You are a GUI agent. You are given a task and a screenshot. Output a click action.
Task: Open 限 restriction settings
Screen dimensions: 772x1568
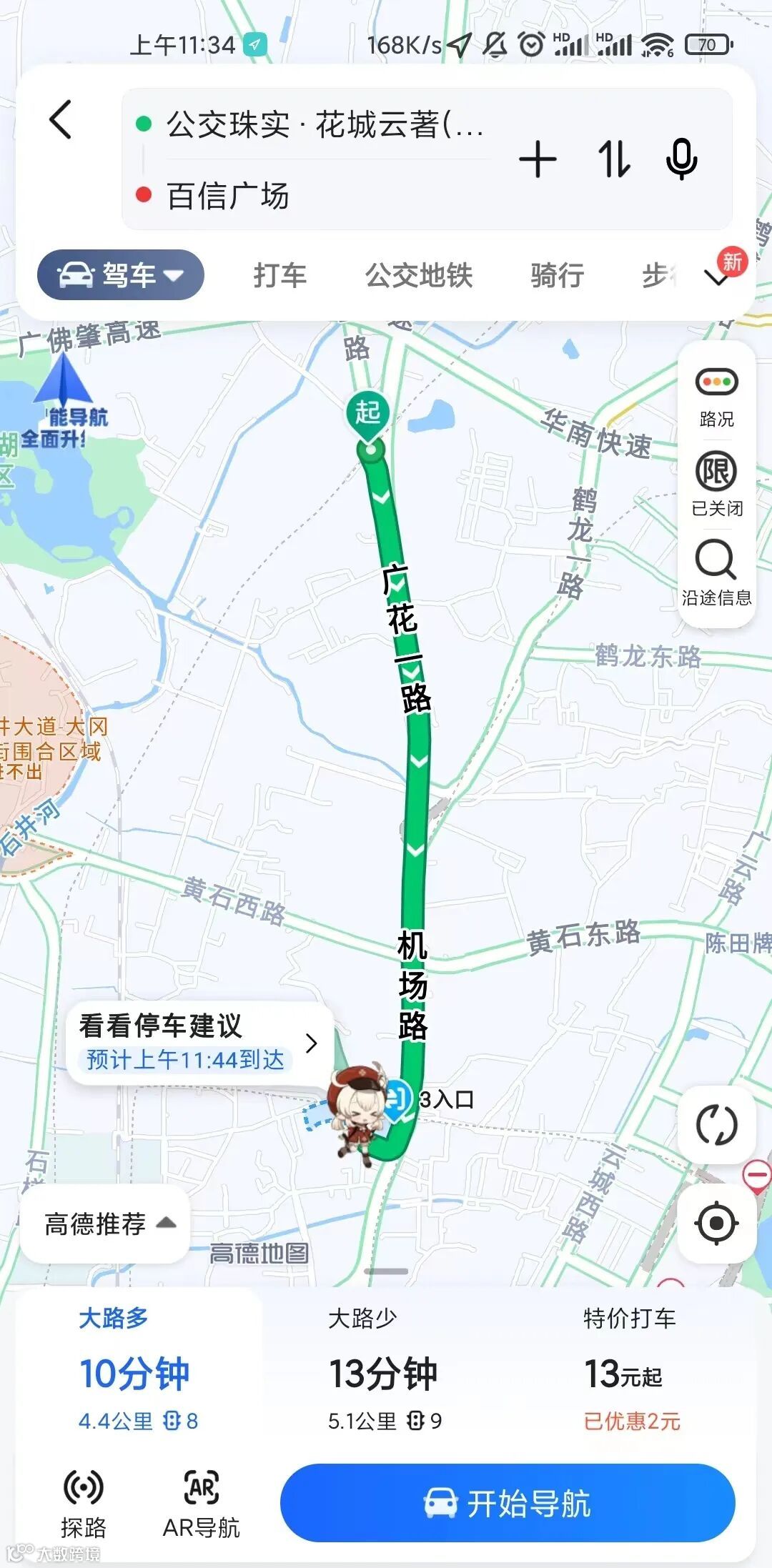tap(716, 483)
